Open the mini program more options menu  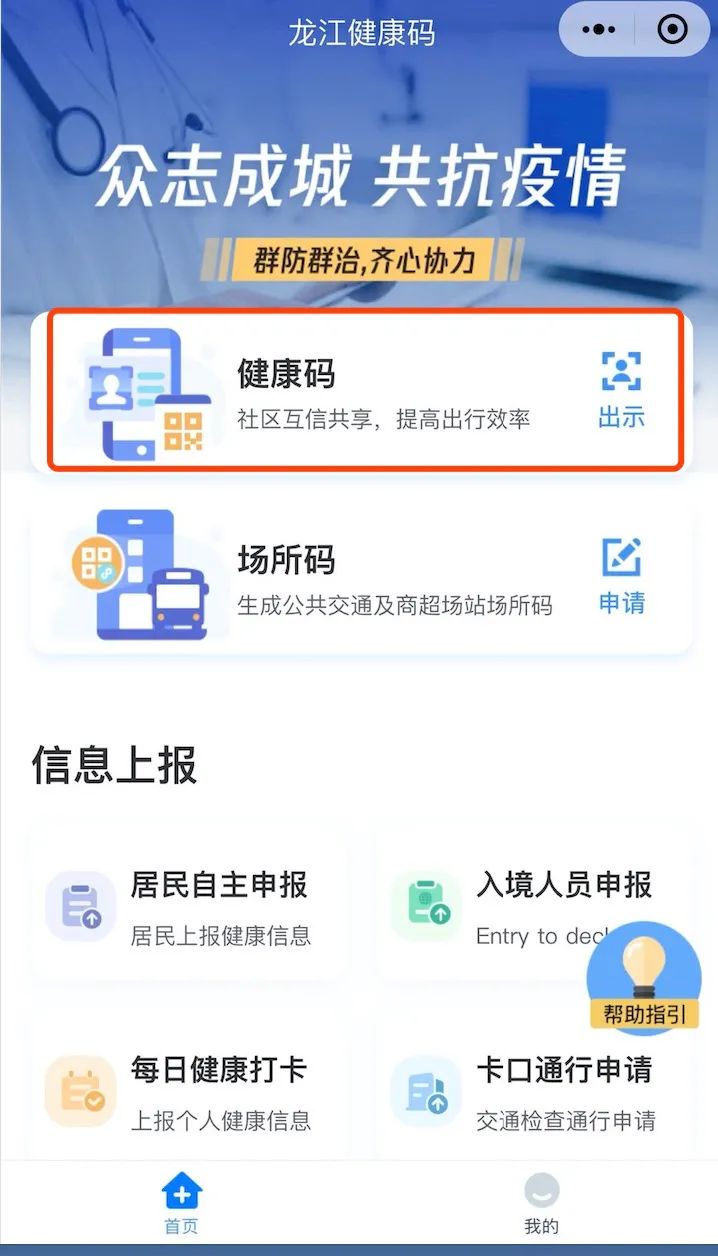pos(599,30)
